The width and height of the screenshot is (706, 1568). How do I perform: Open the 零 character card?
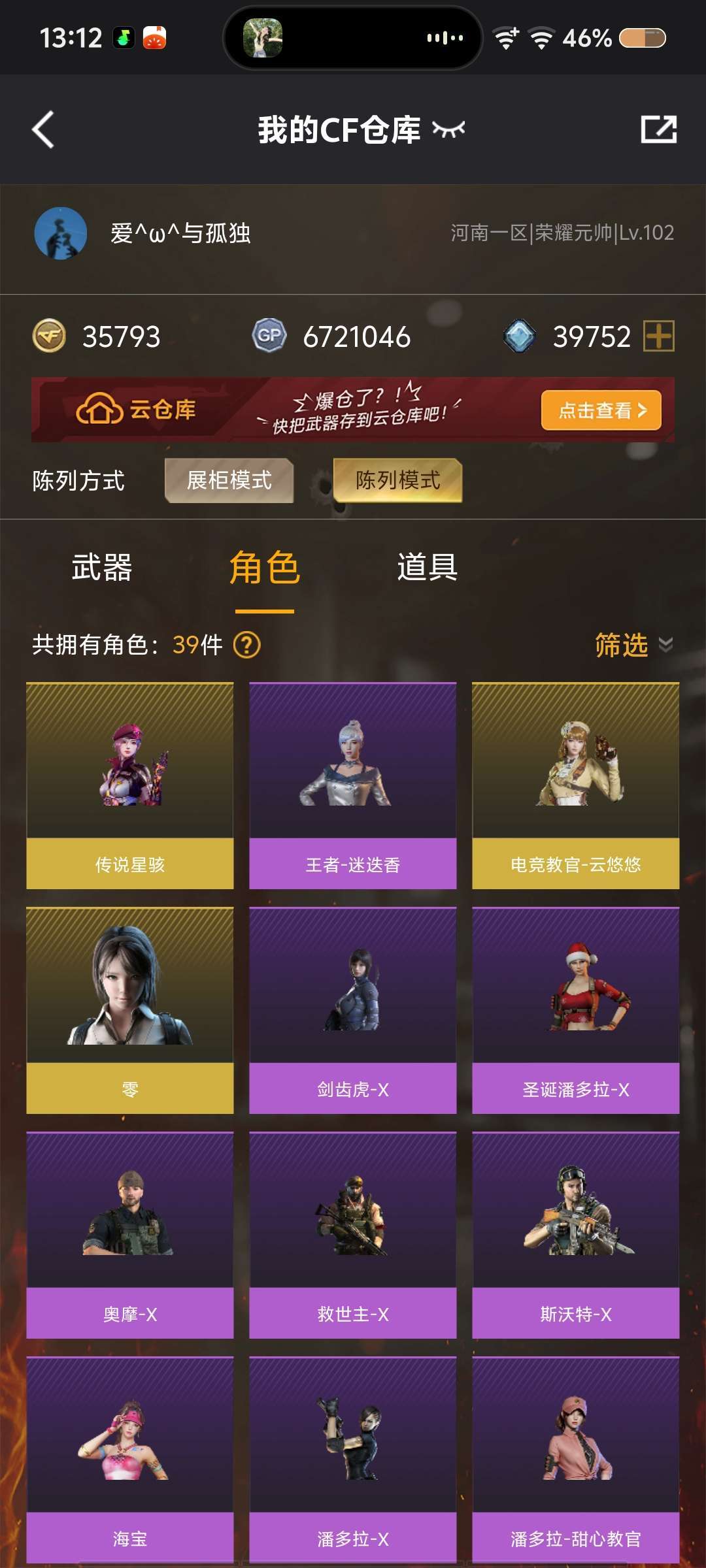pyautogui.click(x=130, y=1011)
